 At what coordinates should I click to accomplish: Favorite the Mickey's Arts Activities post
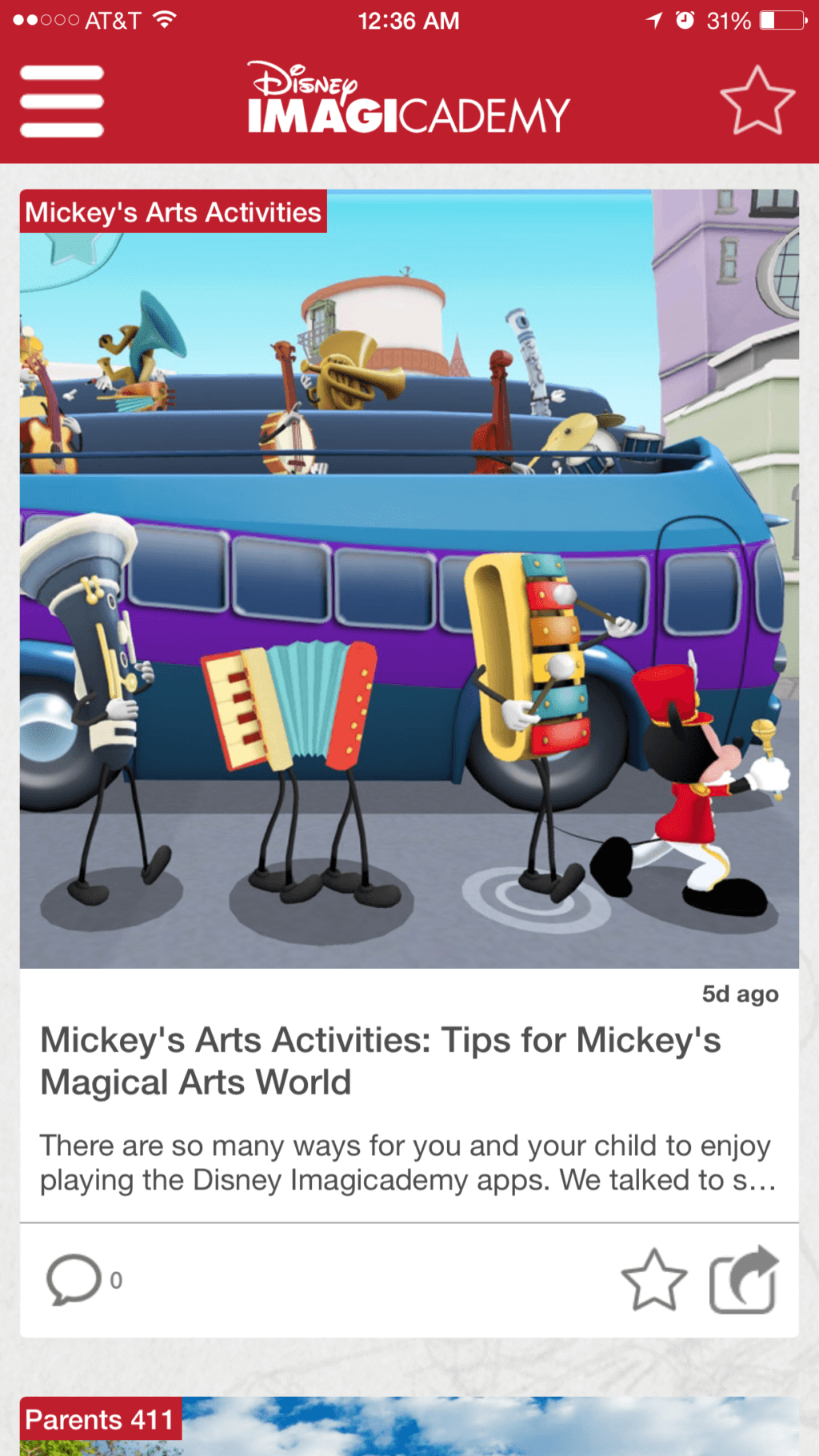(653, 1279)
